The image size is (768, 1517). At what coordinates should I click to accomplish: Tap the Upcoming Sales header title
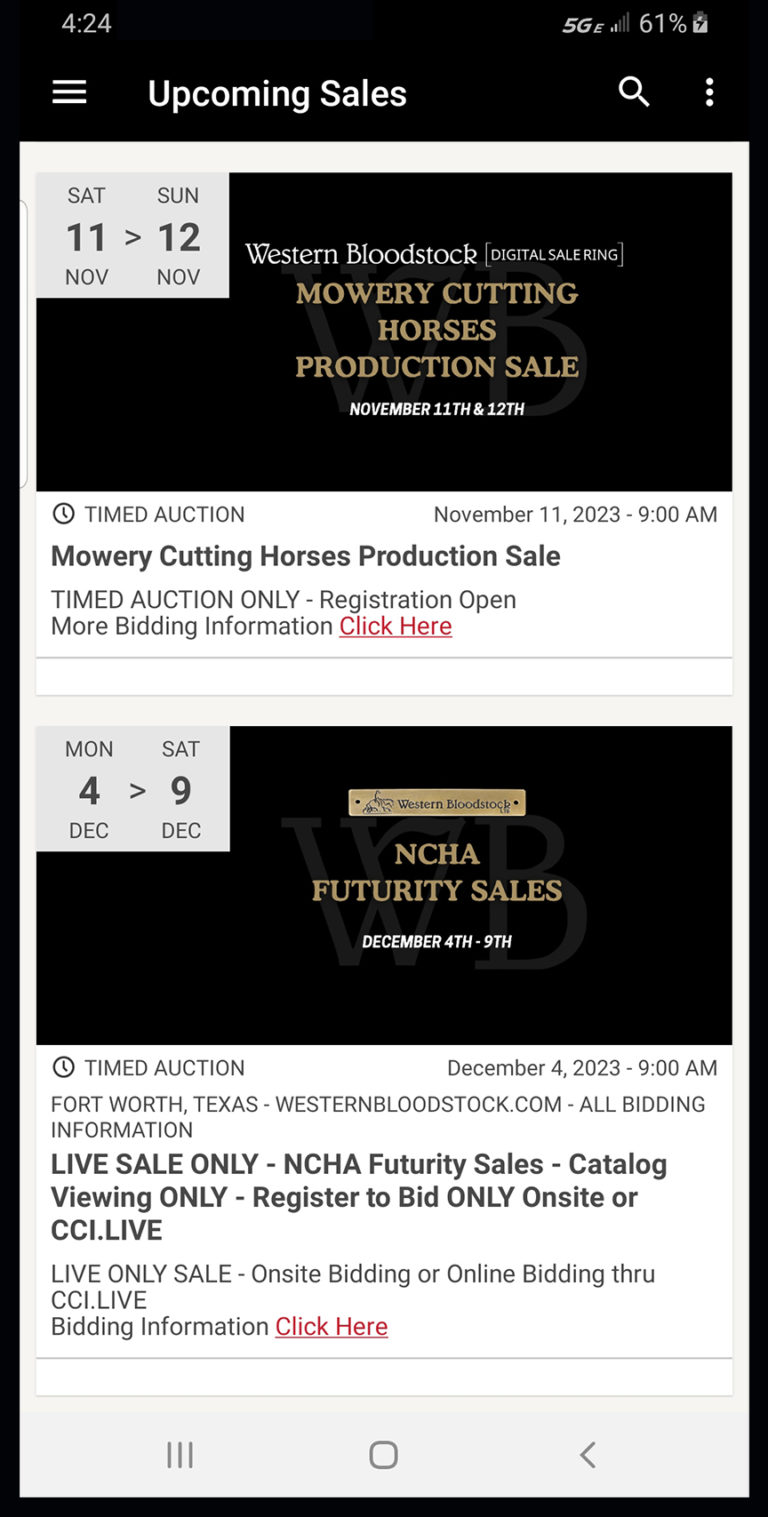point(276,92)
